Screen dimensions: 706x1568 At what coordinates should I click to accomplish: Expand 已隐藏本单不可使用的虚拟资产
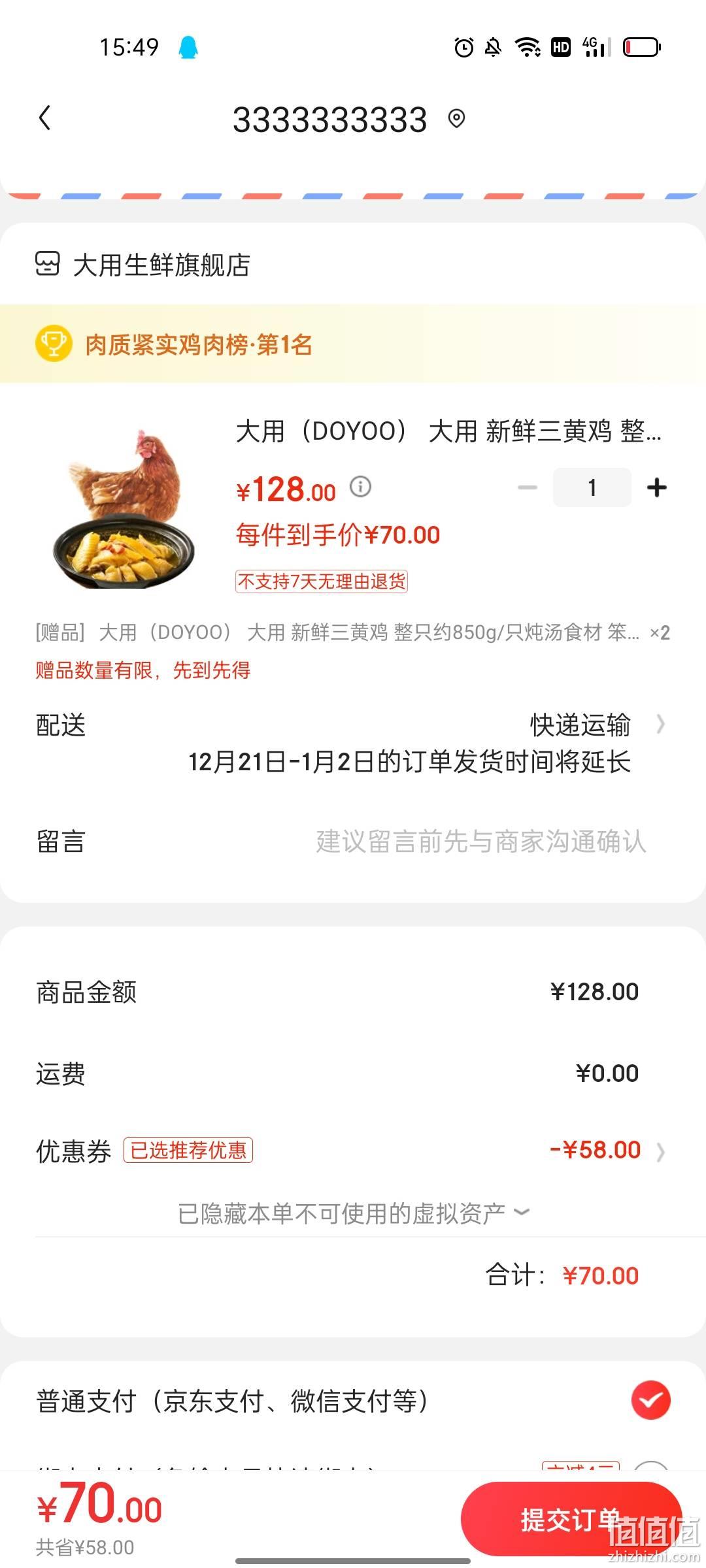353,1213
